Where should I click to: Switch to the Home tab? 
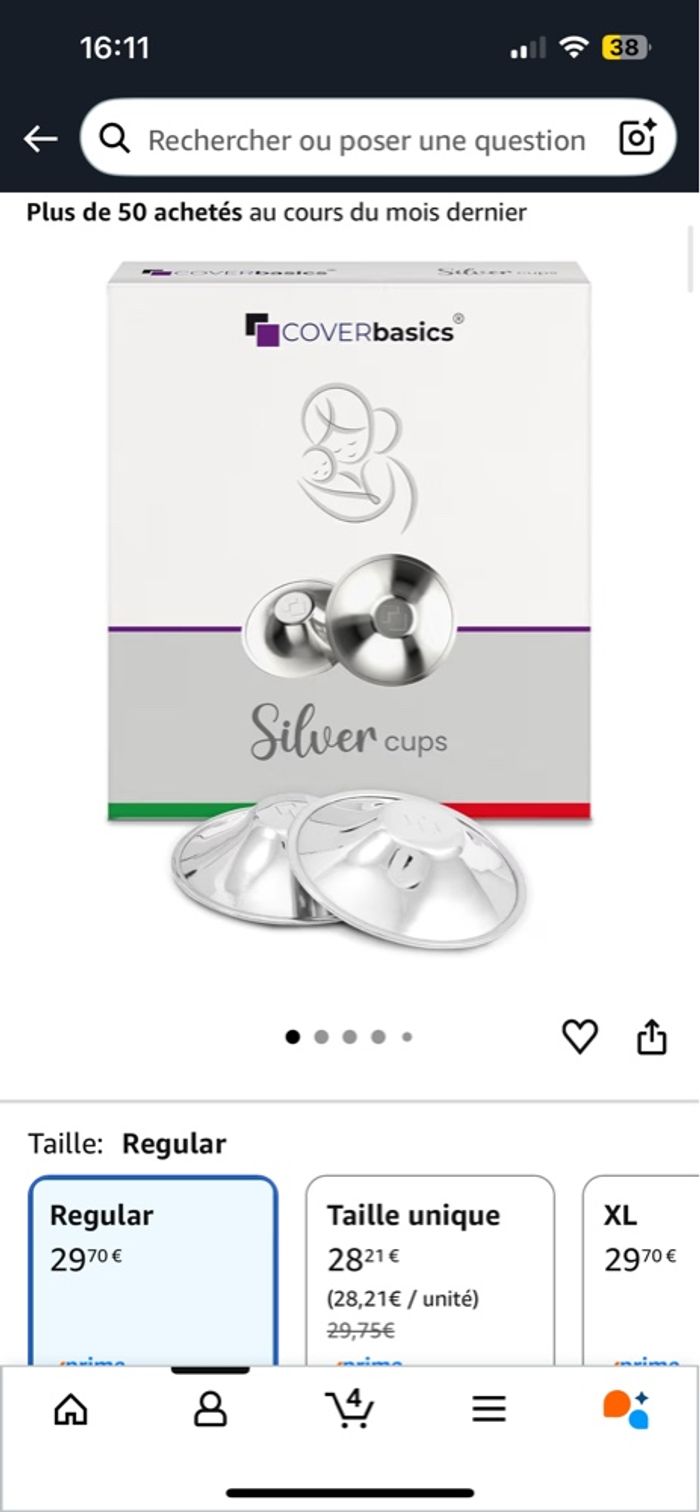(x=70, y=1410)
